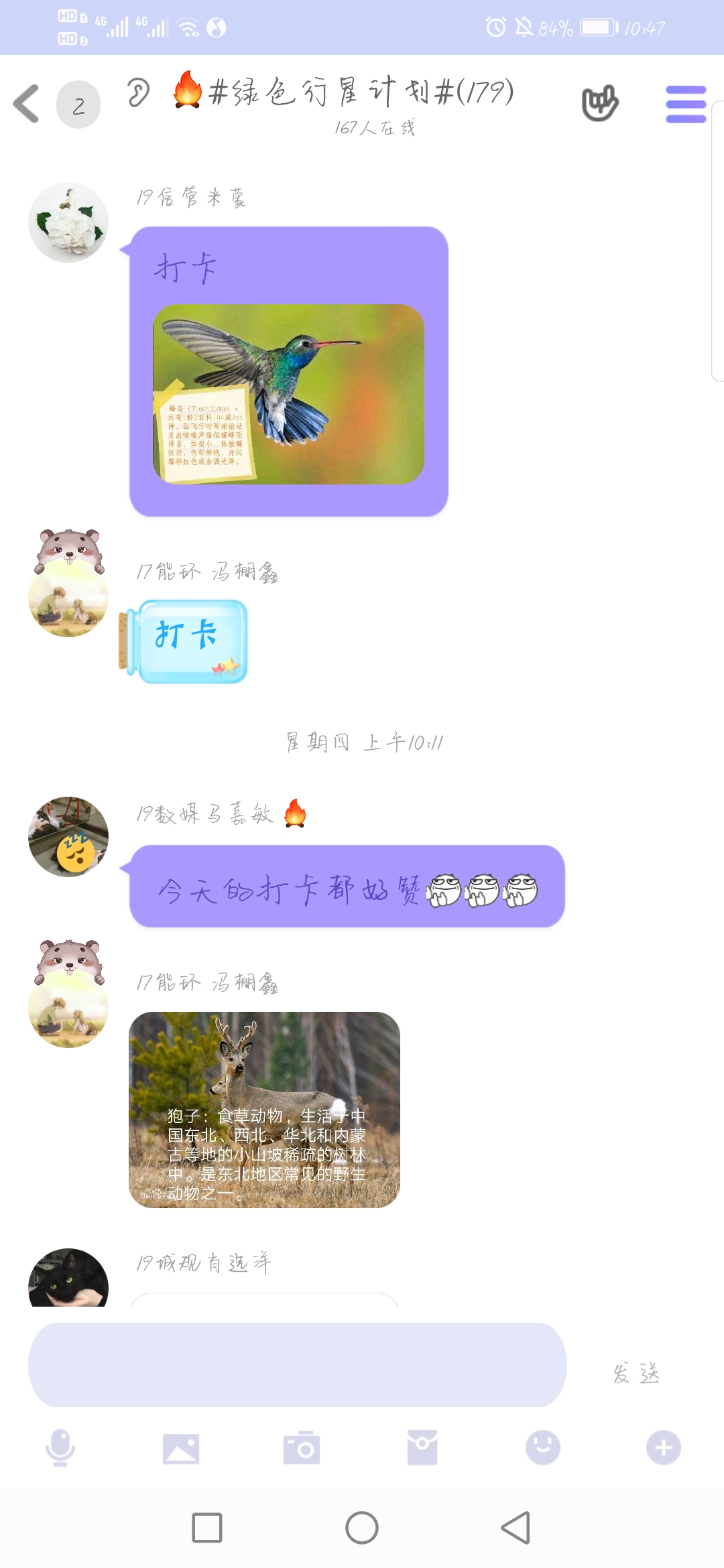Open 19信管 米蒙's profile avatar
The height and width of the screenshot is (1568, 724).
click(68, 222)
